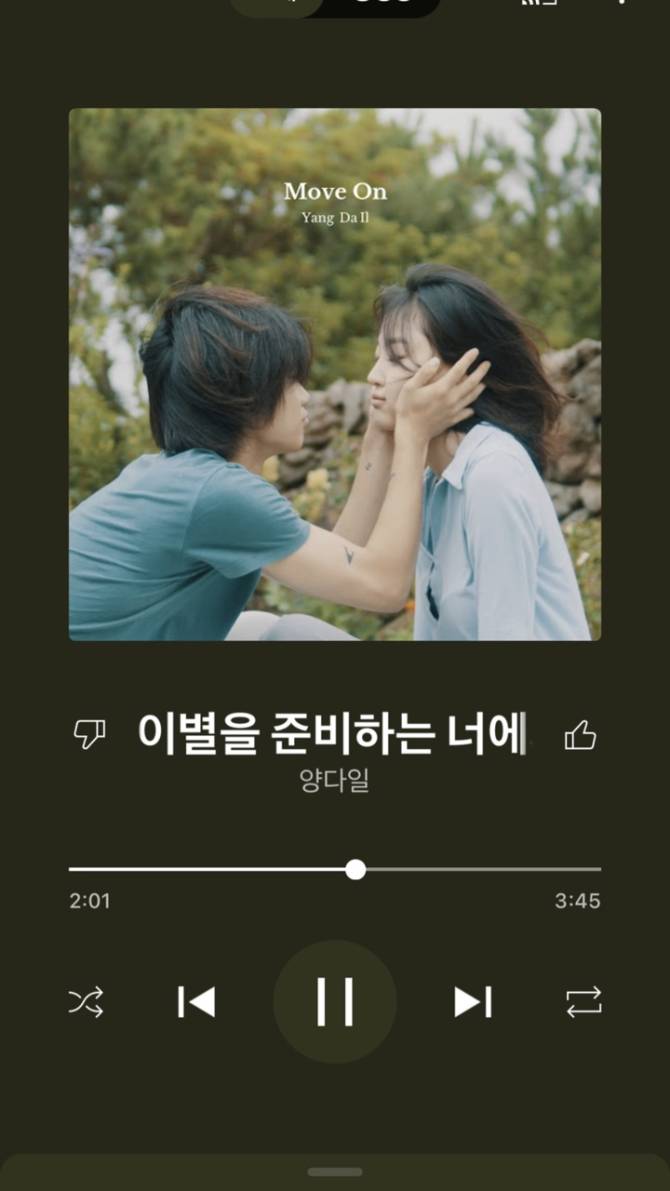Enable repeat mode
The height and width of the screenshot is (1191, 670).
tap(584, 1001)
